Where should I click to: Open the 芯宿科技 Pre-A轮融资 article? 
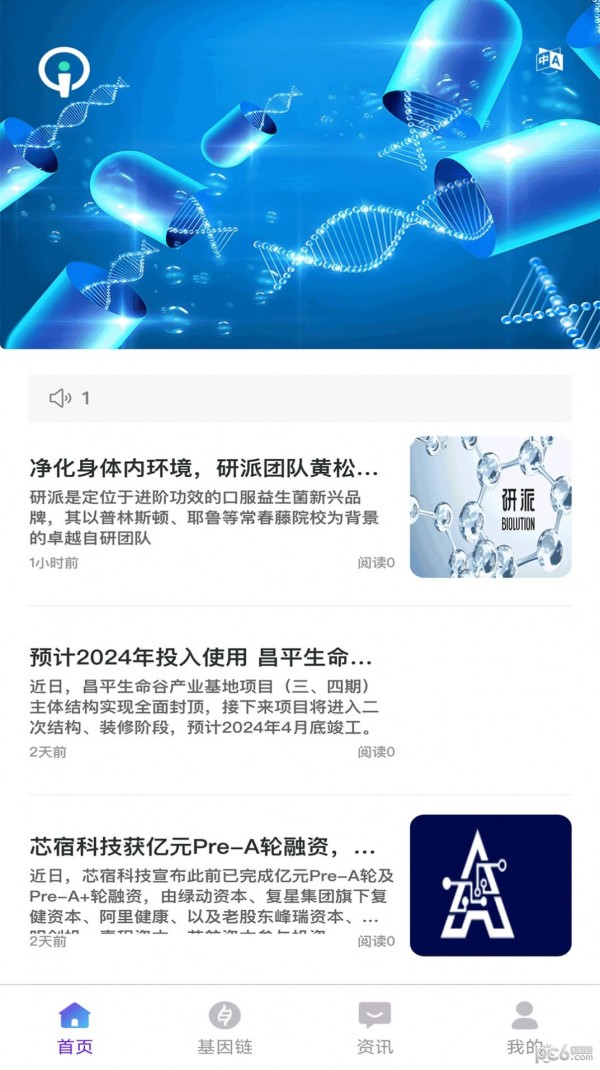(203, 847)
